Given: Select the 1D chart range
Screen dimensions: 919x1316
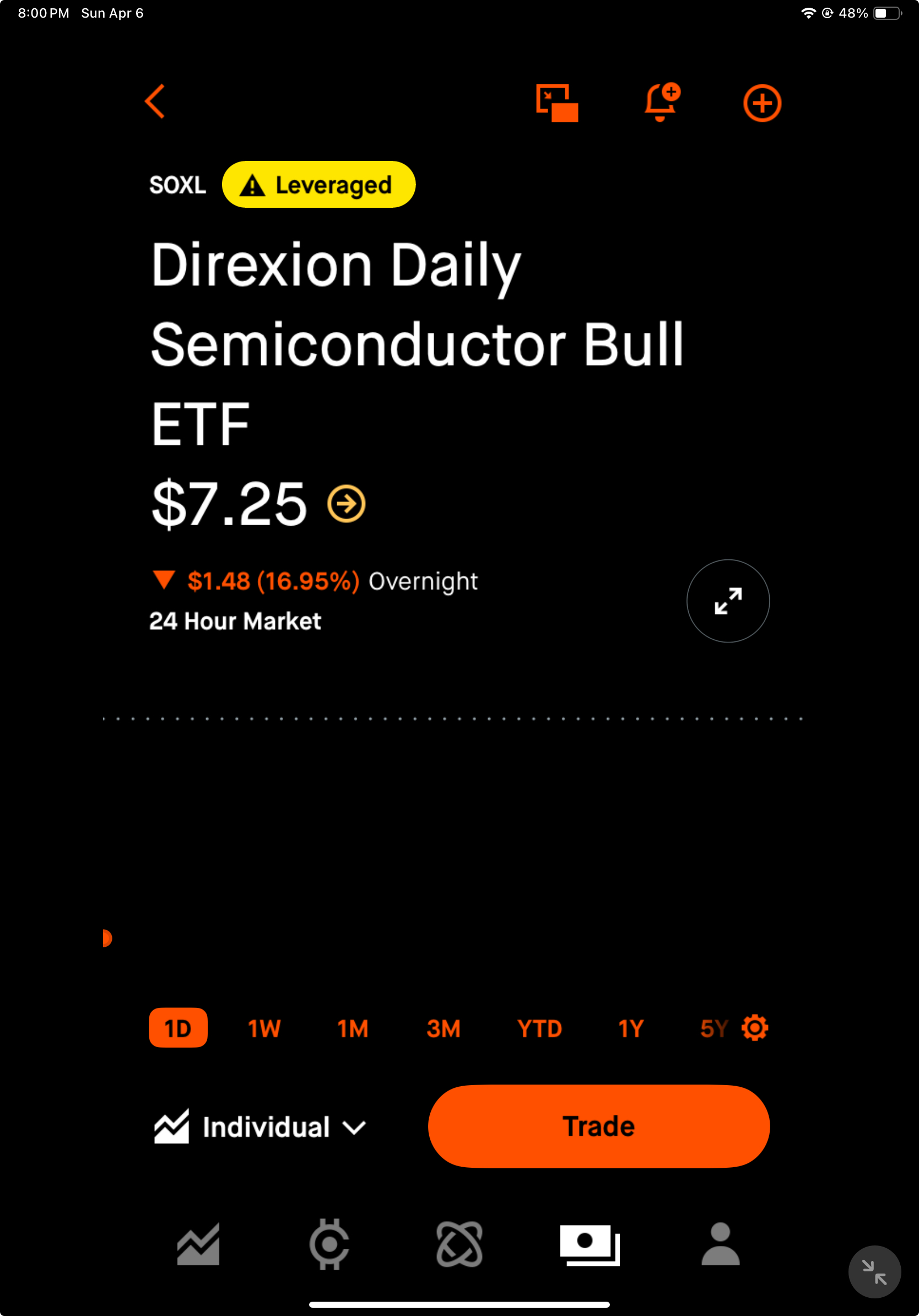Looking at the screenshot, I should (178, 1028).
